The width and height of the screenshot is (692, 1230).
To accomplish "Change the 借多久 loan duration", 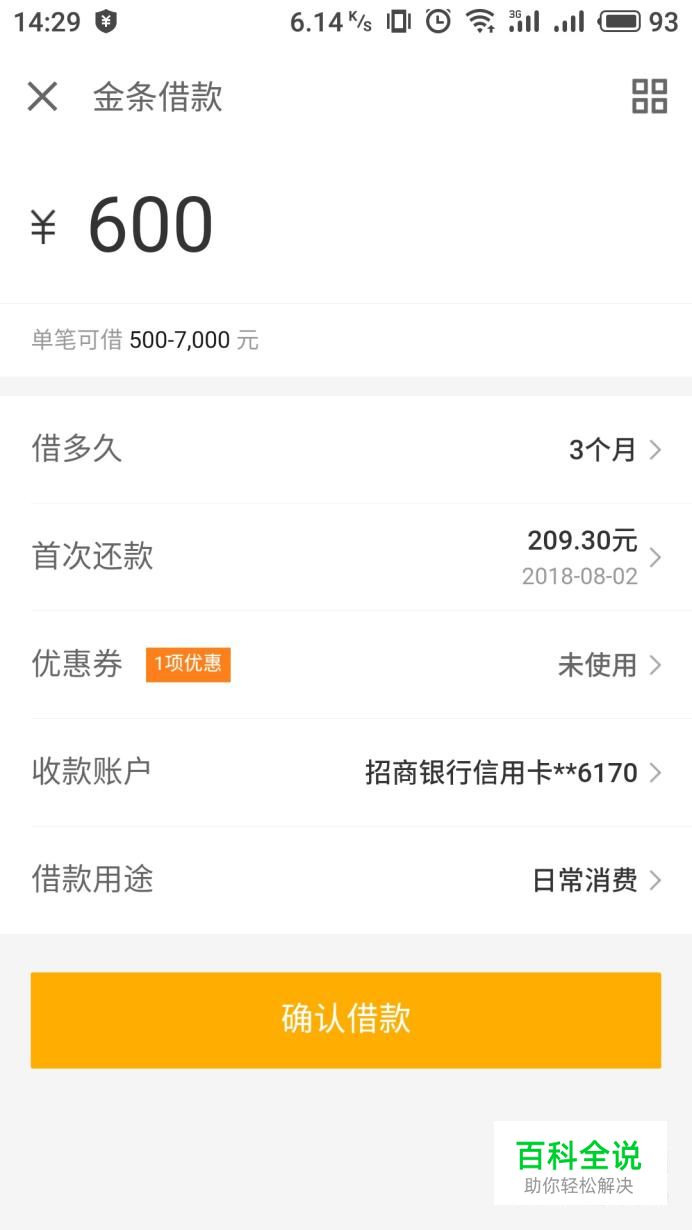I will tap(346, 450).
